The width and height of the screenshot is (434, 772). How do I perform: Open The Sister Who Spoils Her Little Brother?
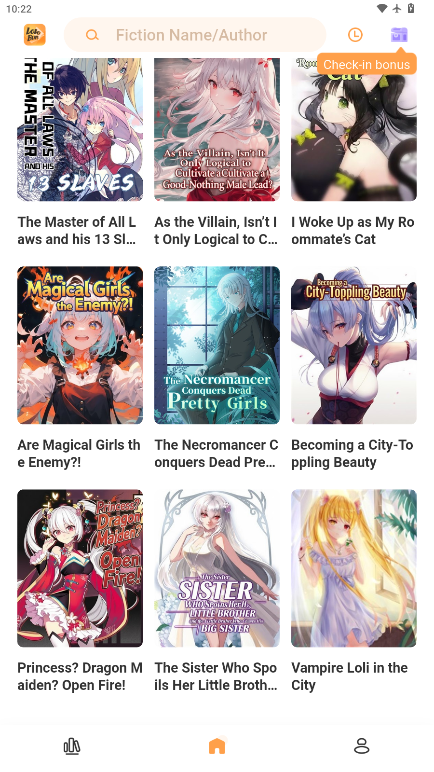pos(217,568)
